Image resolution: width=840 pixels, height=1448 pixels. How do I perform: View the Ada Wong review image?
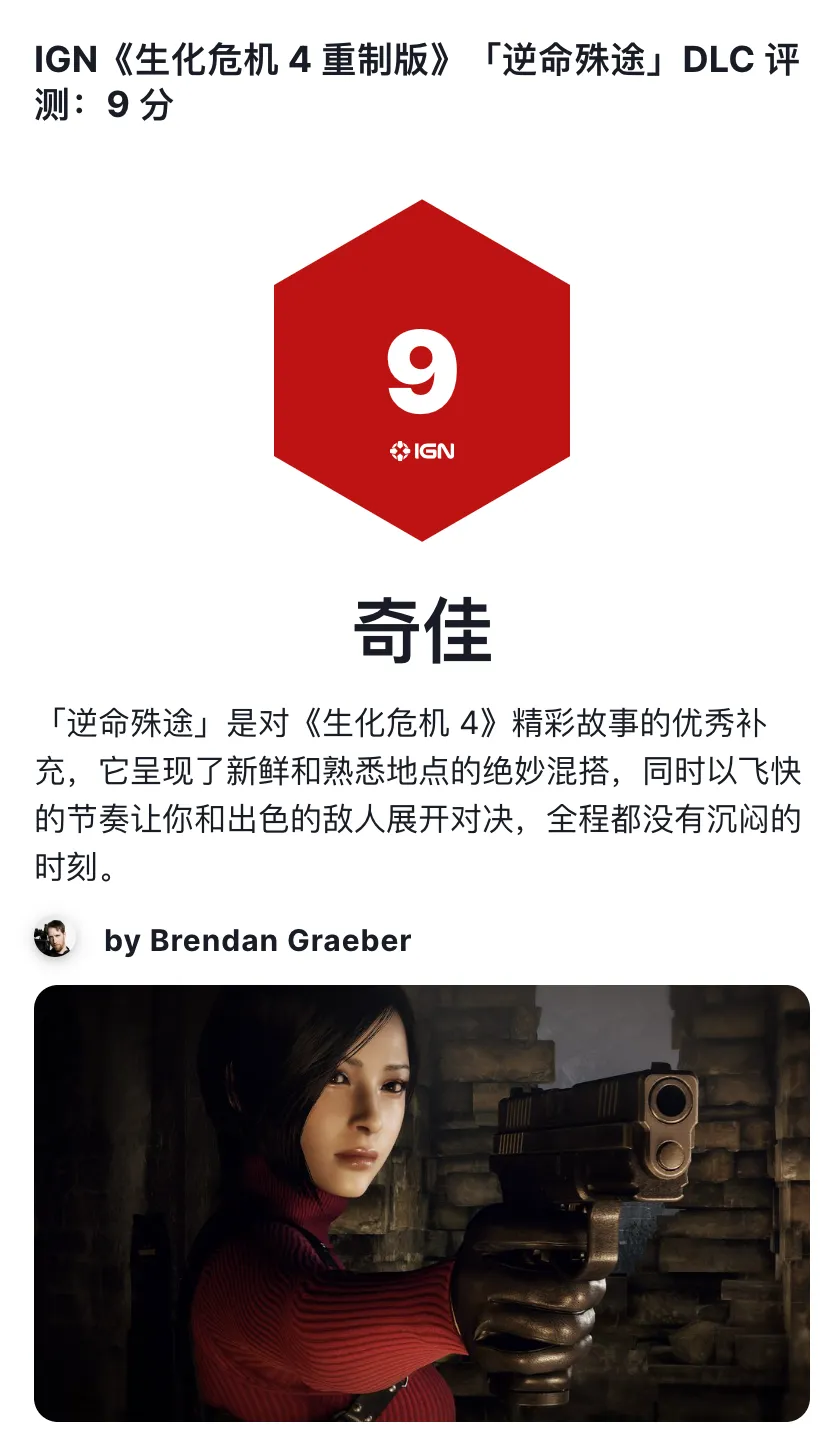tap(421, 1203)
